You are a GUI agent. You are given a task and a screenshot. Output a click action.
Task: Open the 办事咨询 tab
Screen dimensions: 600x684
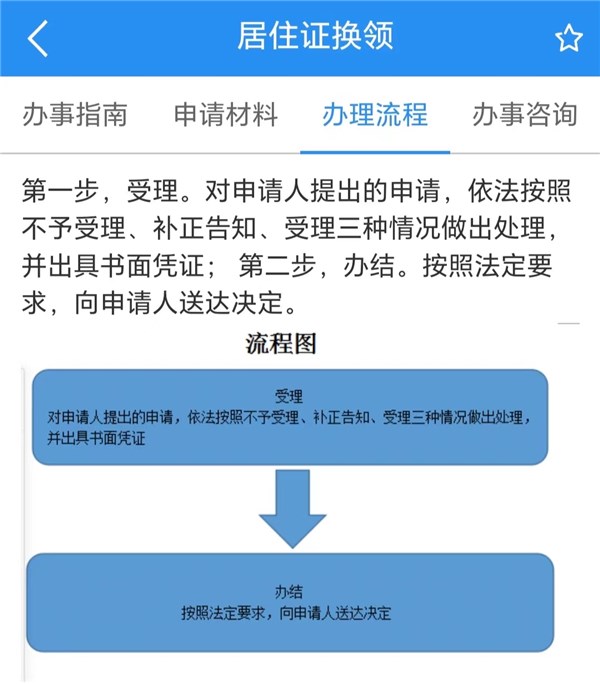525,114
